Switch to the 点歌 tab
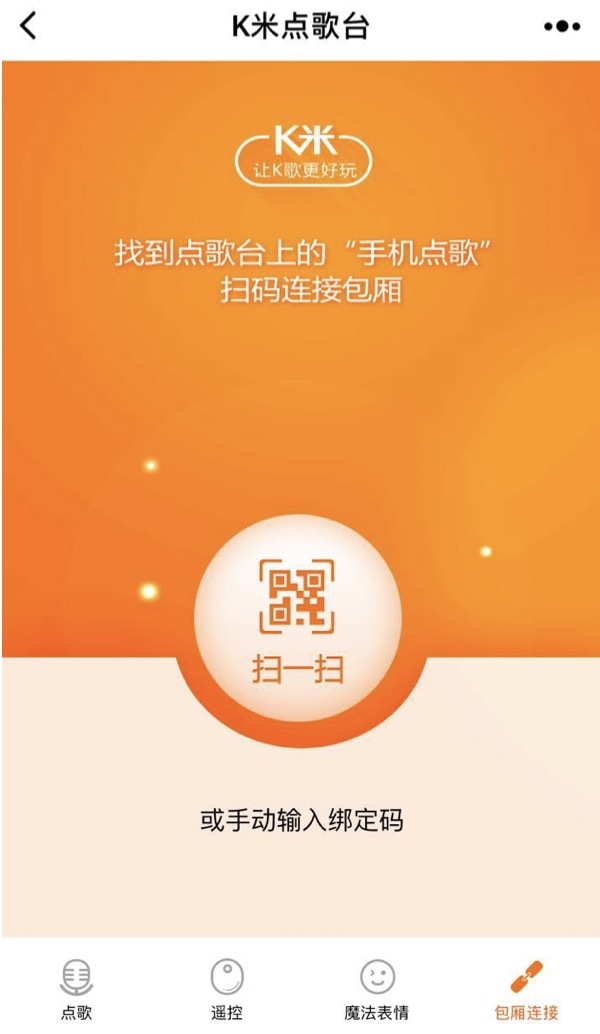Viewport: 600px width, 1034px height. point(76,989)
